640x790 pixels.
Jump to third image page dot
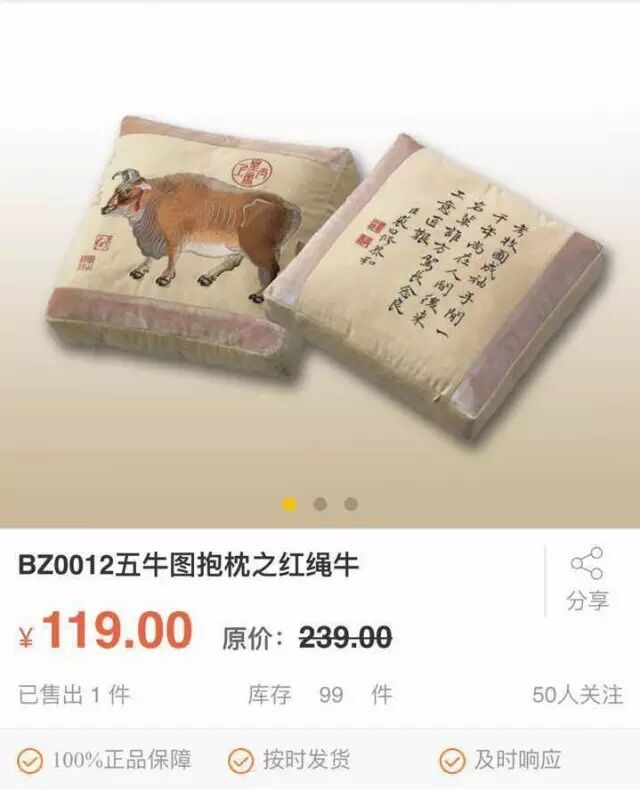(x=351, y=504)
